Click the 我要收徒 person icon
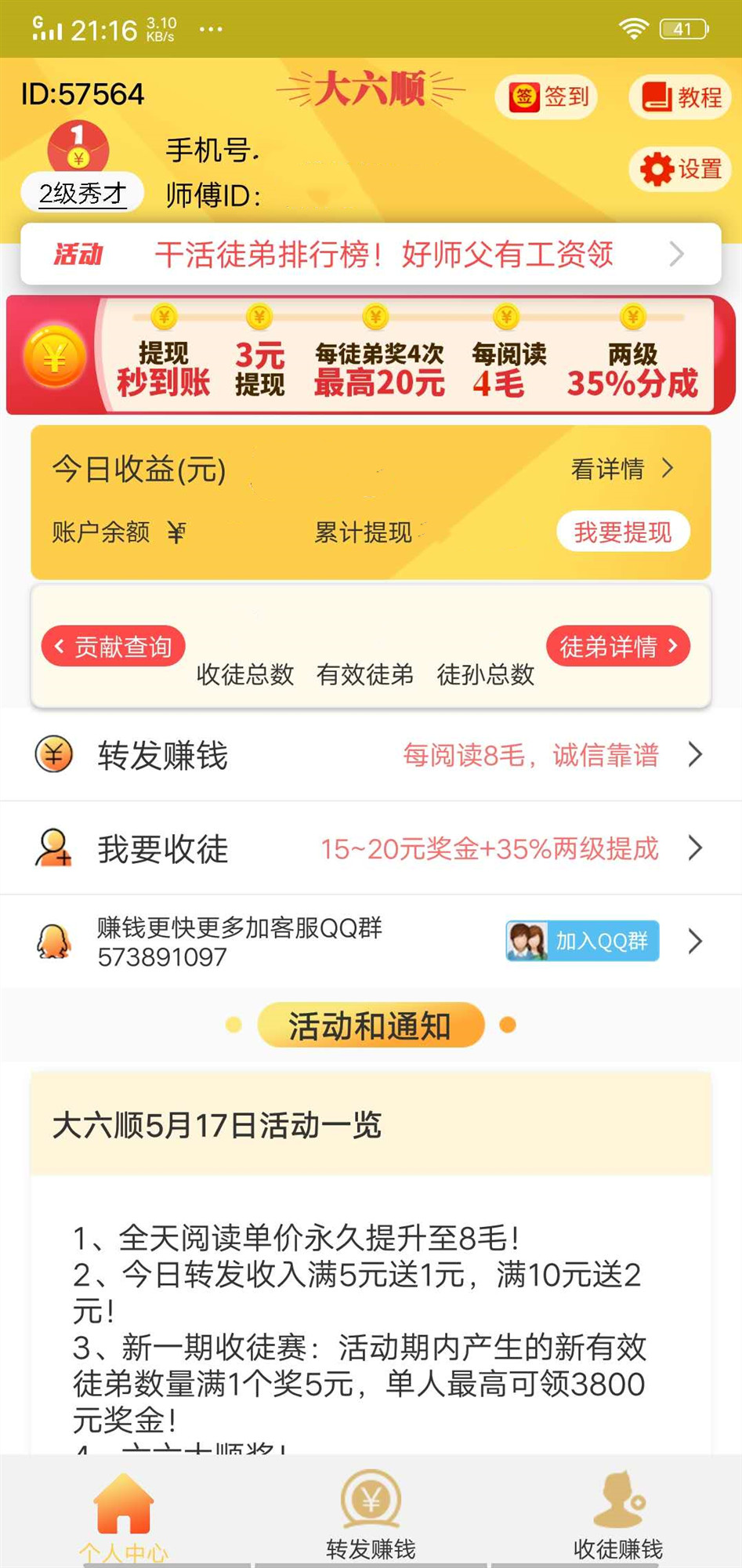This screenshot has width=742, height=1568. (53, 847)
